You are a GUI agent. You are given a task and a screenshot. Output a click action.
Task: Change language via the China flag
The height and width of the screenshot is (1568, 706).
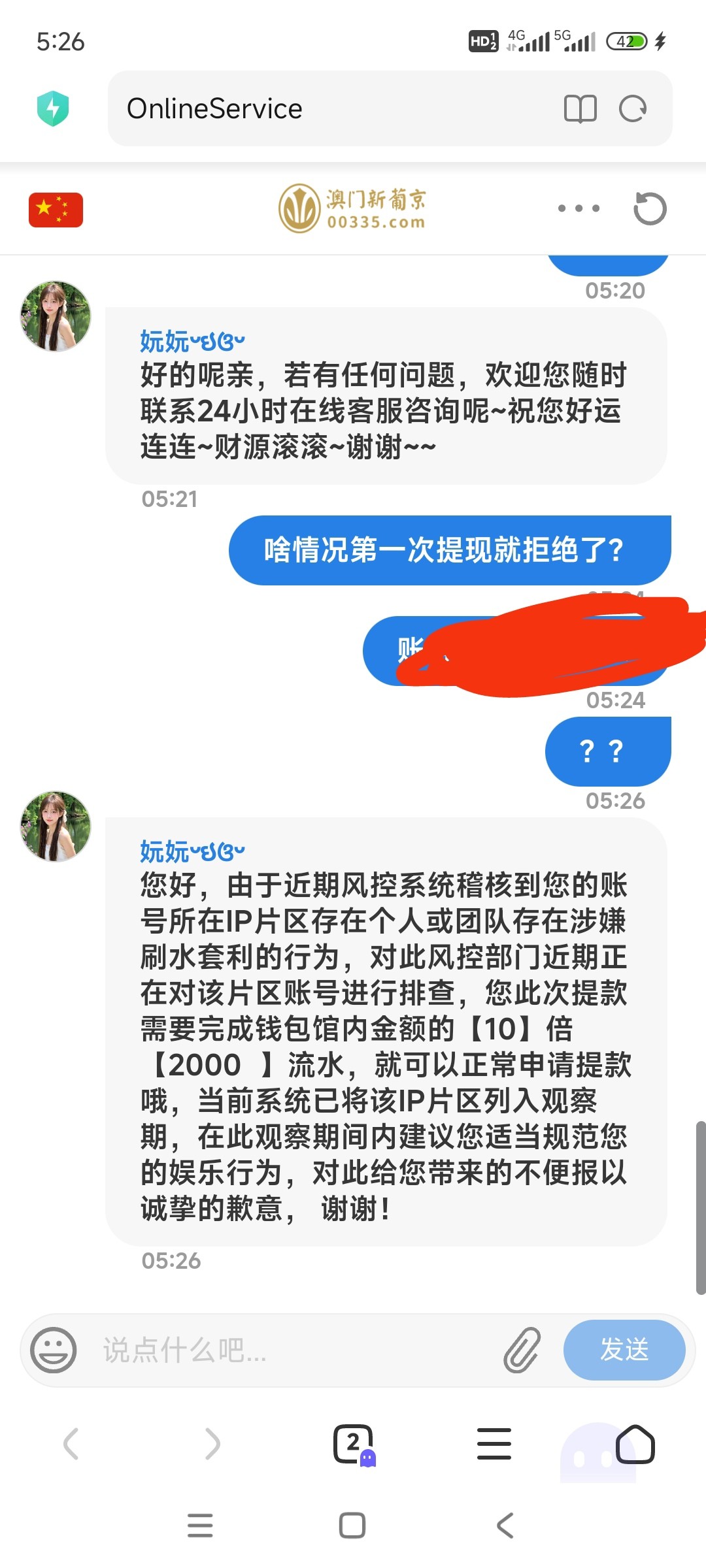[56, 209]
